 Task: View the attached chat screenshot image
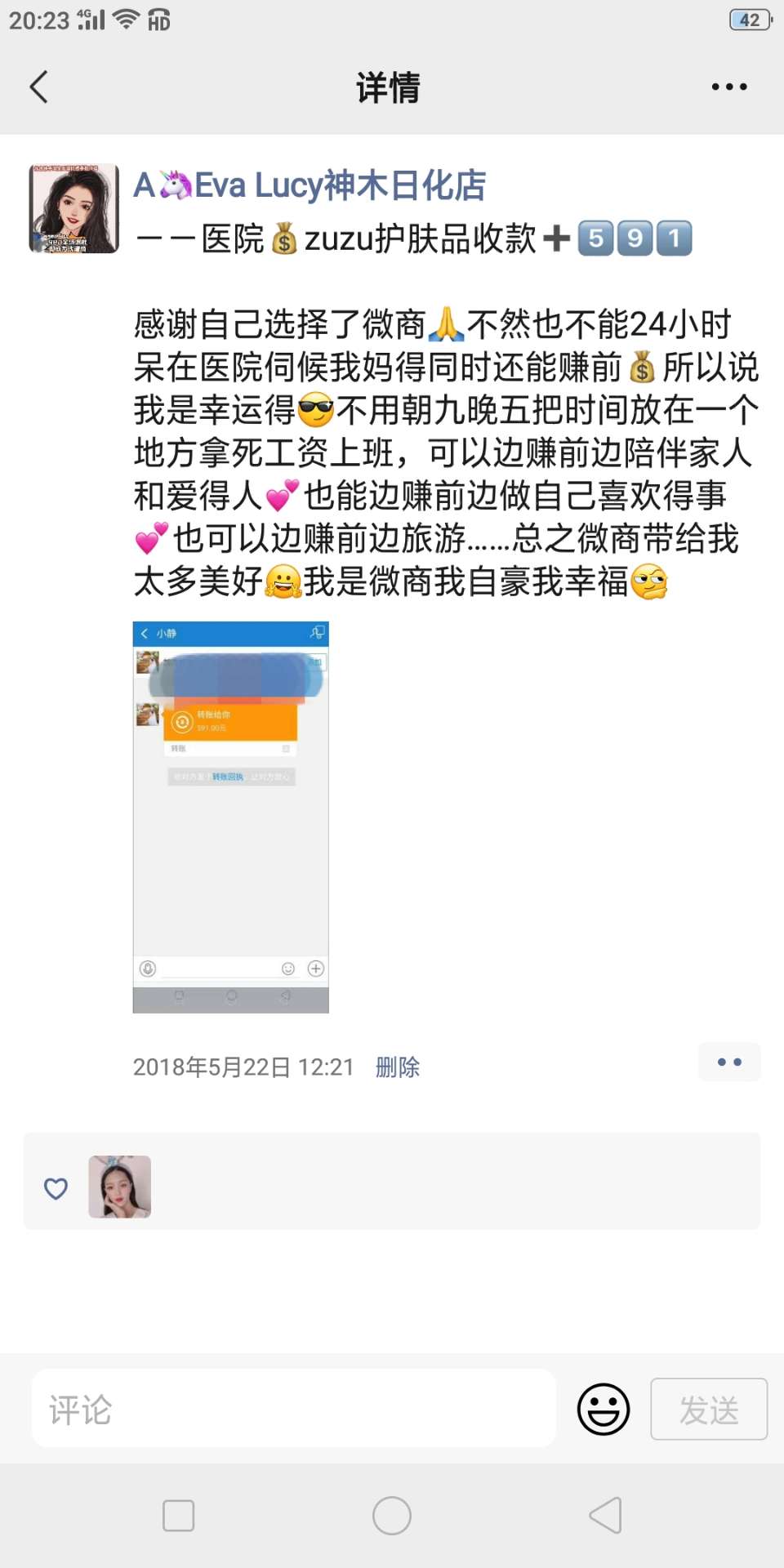(231, 817)
